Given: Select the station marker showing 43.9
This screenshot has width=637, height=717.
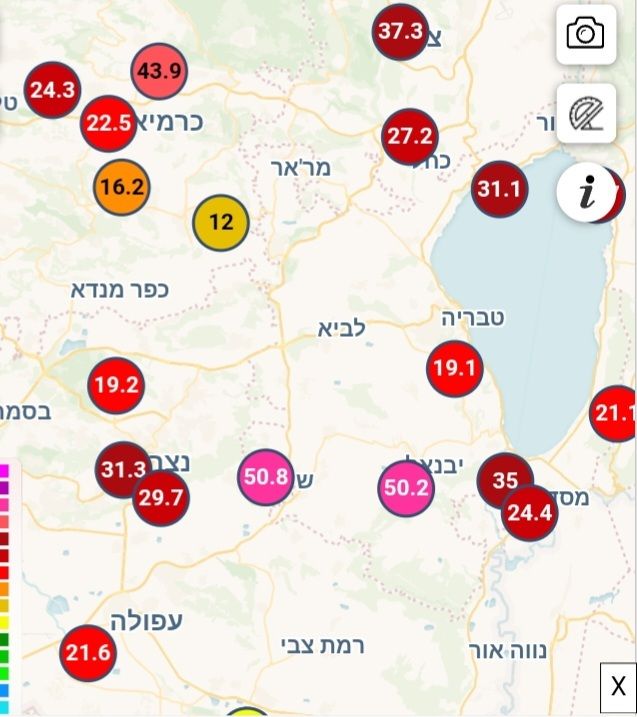Looking at the screenshot, I should point(160,71).
